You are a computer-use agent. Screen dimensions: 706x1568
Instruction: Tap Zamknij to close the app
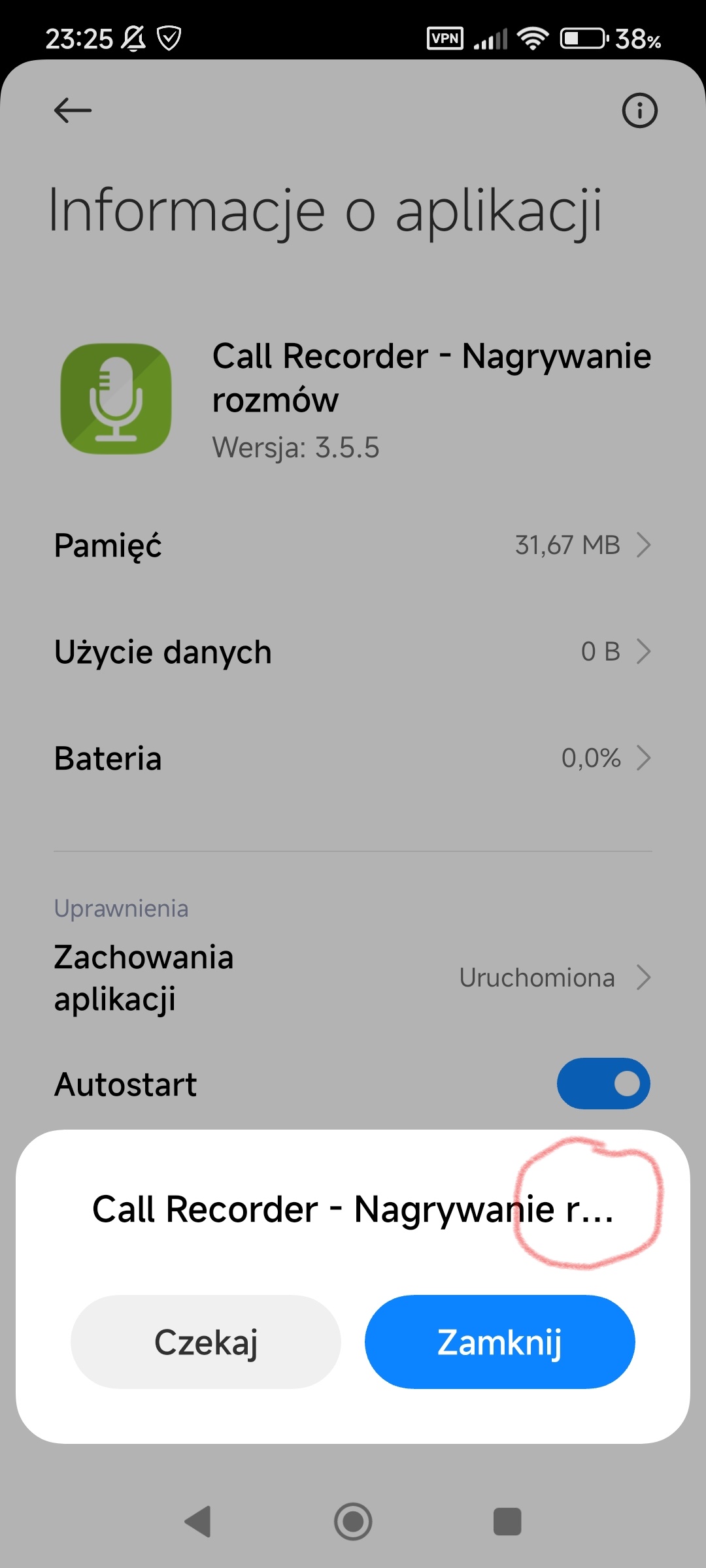(499, 1343)
